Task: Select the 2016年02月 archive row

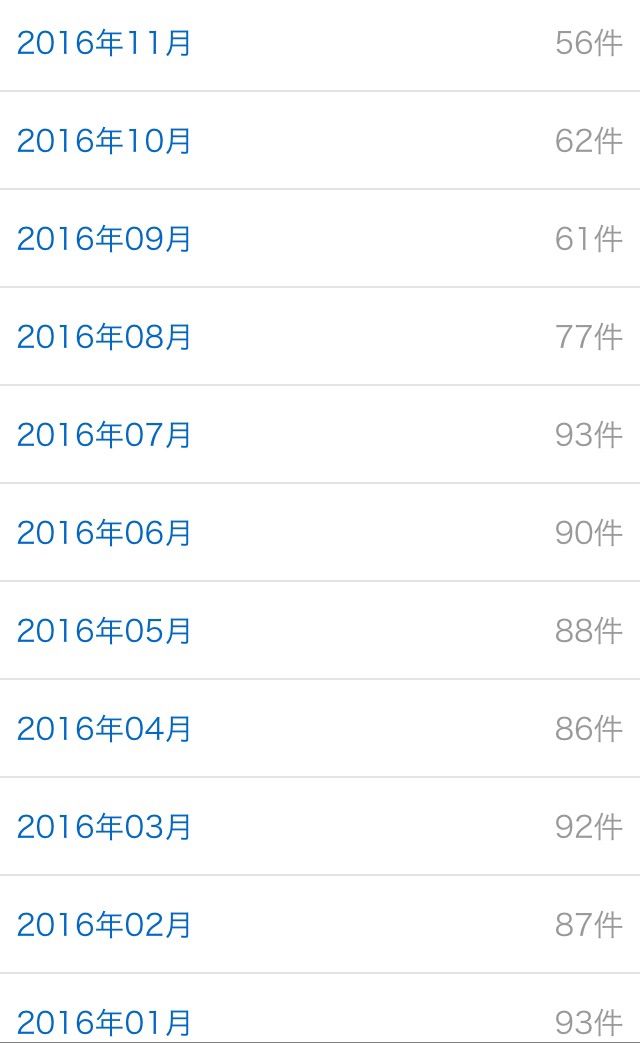Action: click(x=104, y=925)
